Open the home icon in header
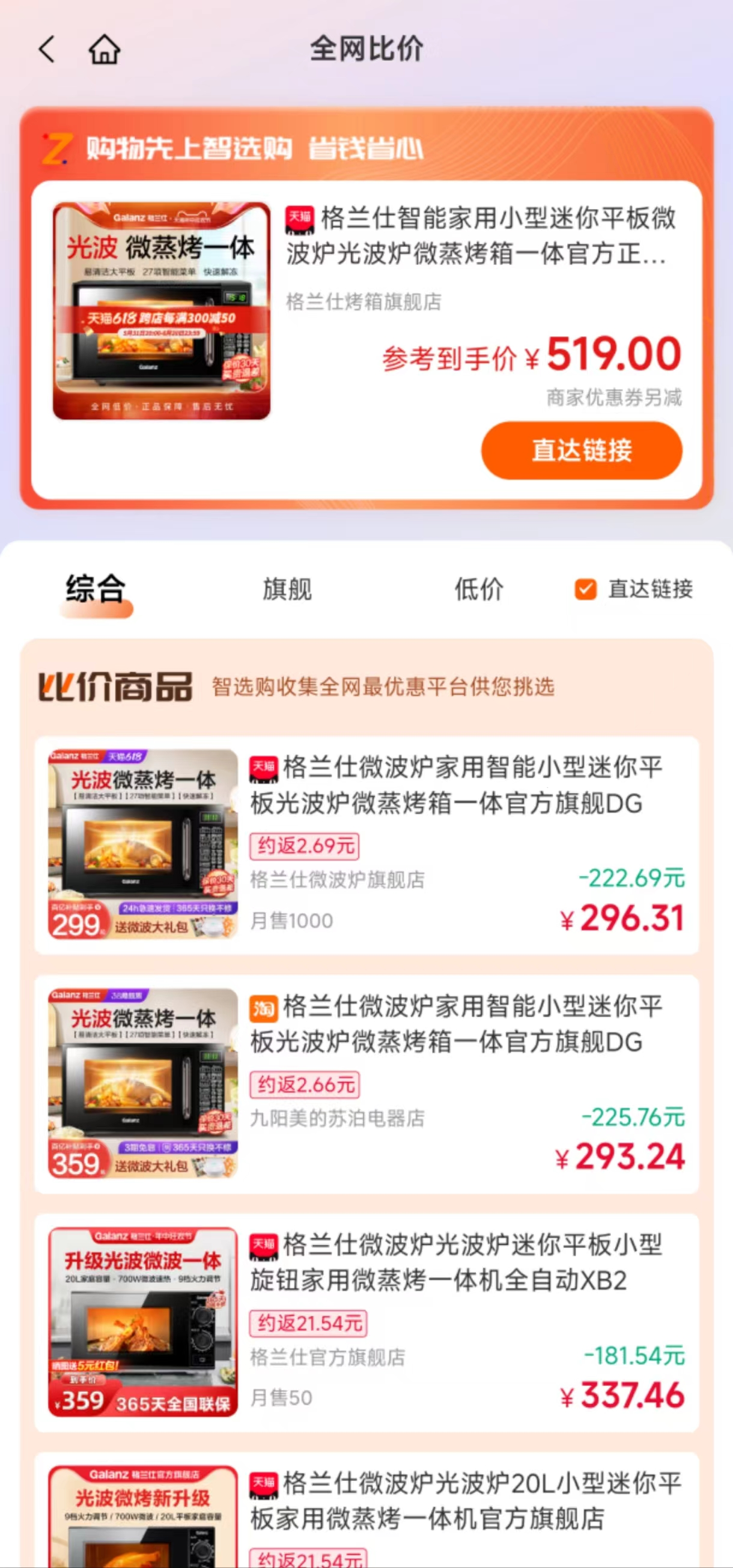The width and height of the screenshot is (733, 1568). pos(104,49)
